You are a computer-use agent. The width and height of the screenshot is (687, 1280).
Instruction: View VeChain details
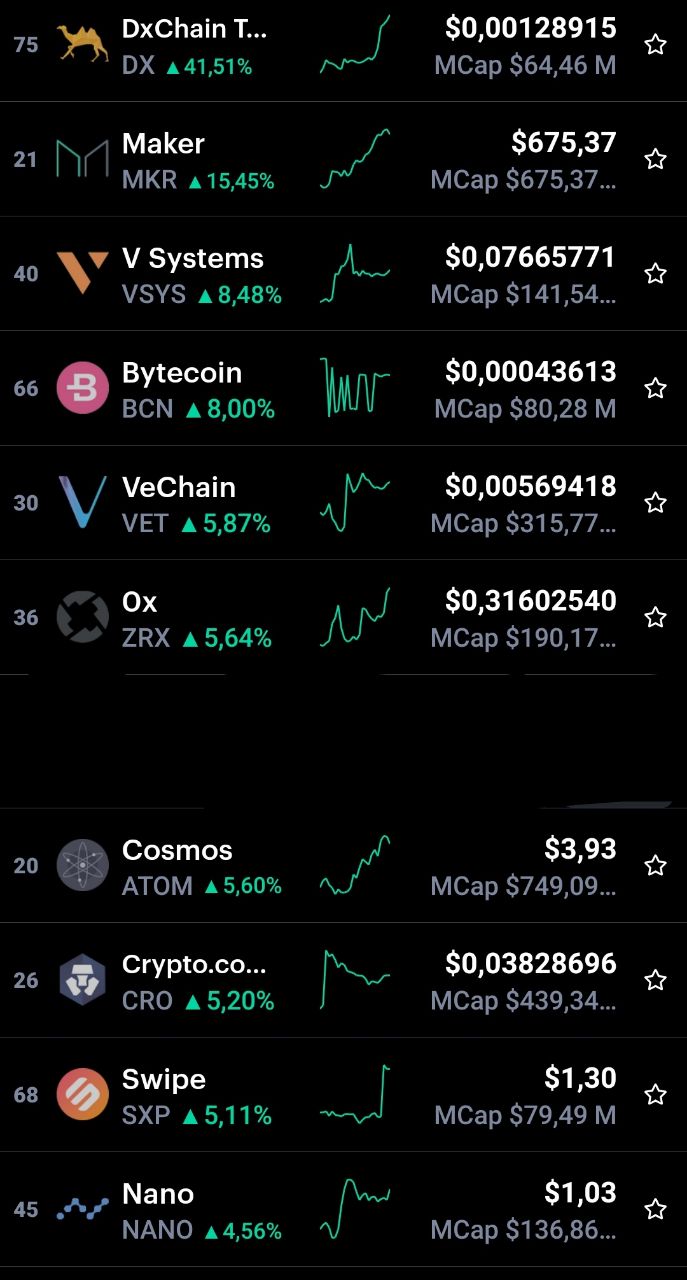pos(343,502)
